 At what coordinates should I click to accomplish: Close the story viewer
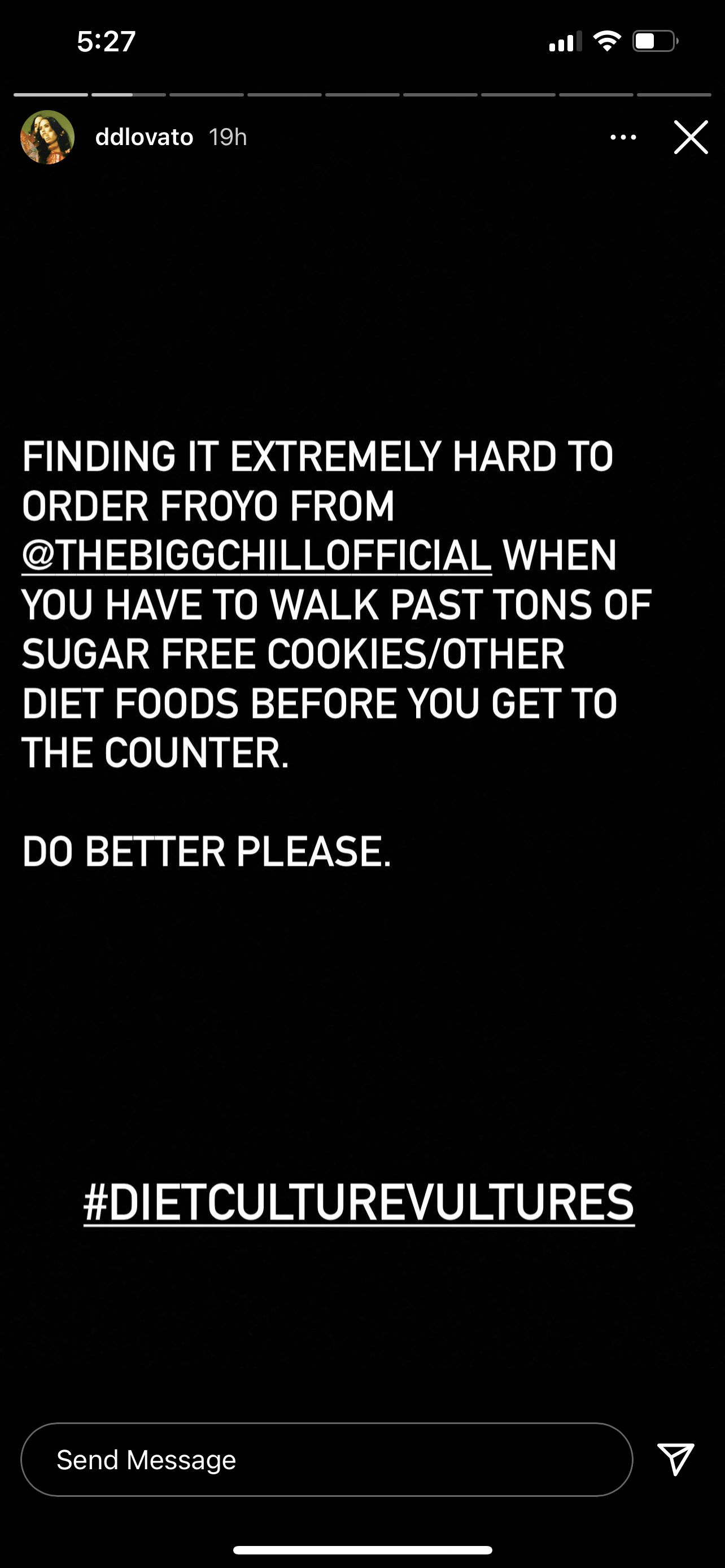click(x=691, y=137)
